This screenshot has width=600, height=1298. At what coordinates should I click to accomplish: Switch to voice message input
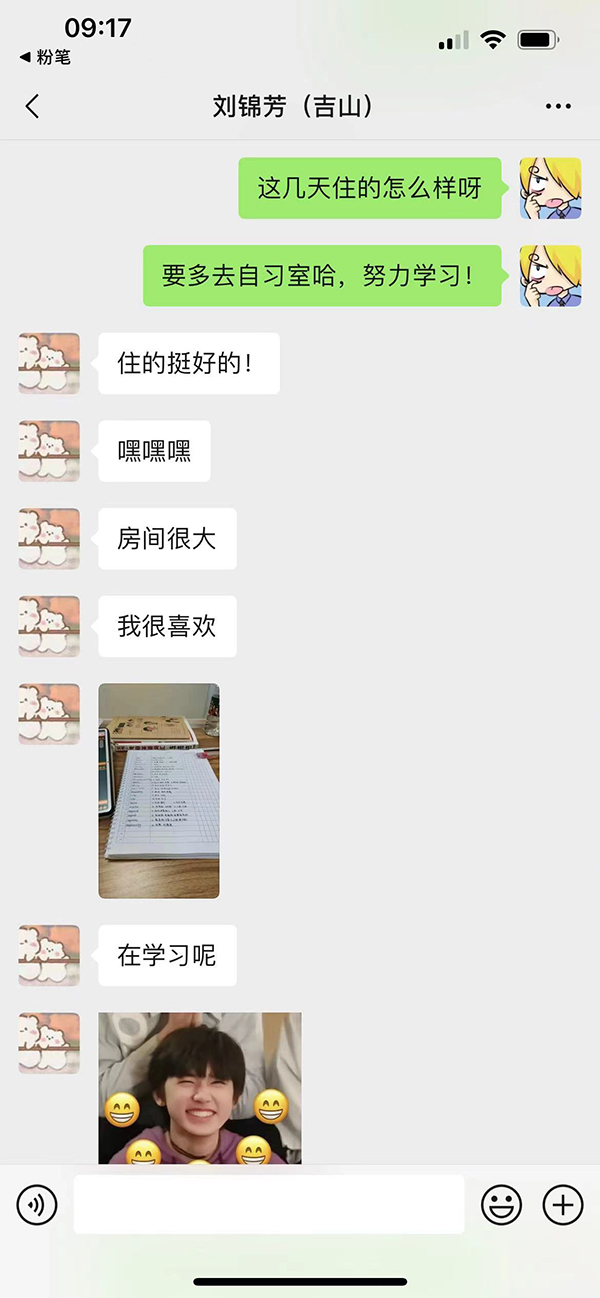pyautogui.click(x=37, y=1205)
